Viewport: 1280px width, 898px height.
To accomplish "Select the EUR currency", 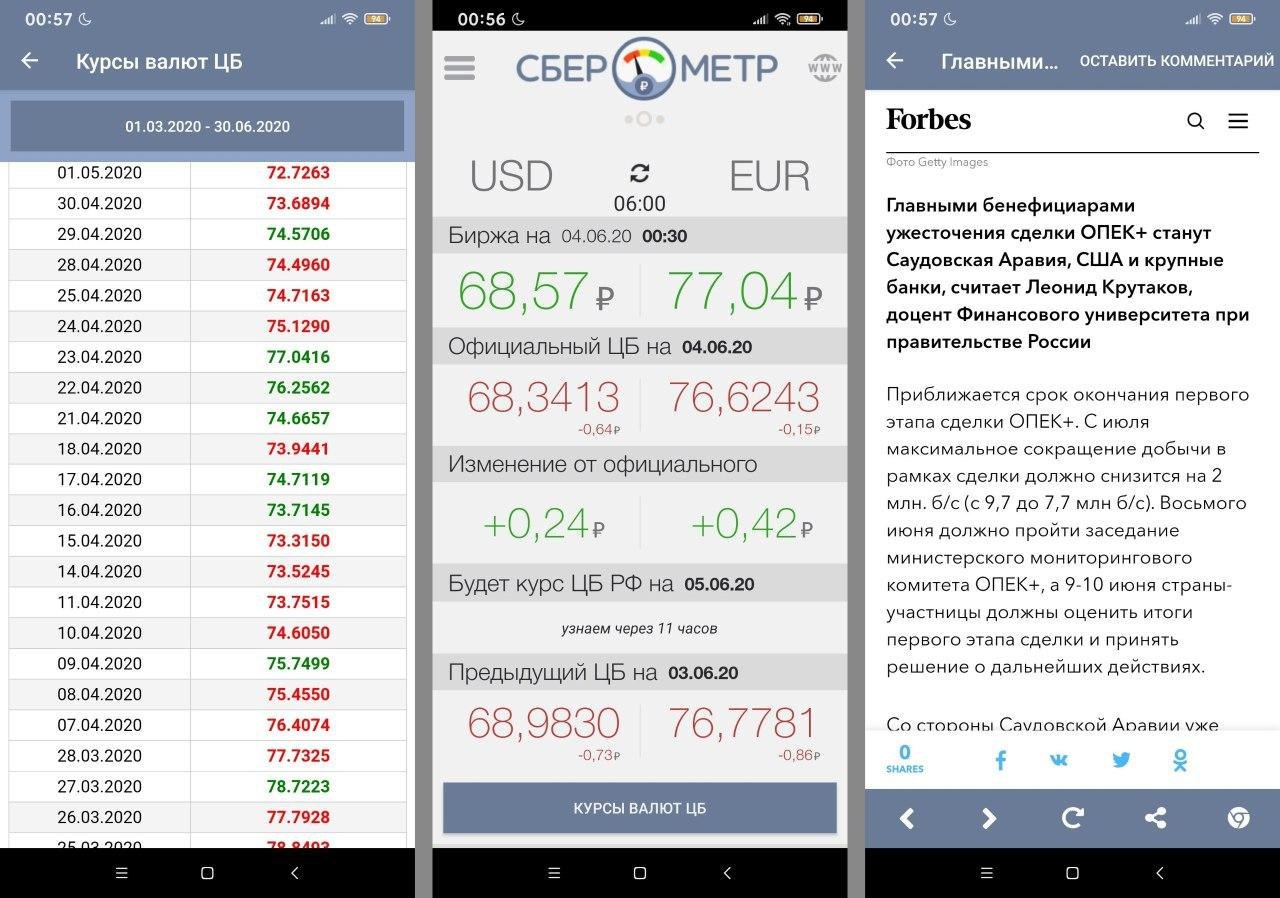I will (768, 176).
